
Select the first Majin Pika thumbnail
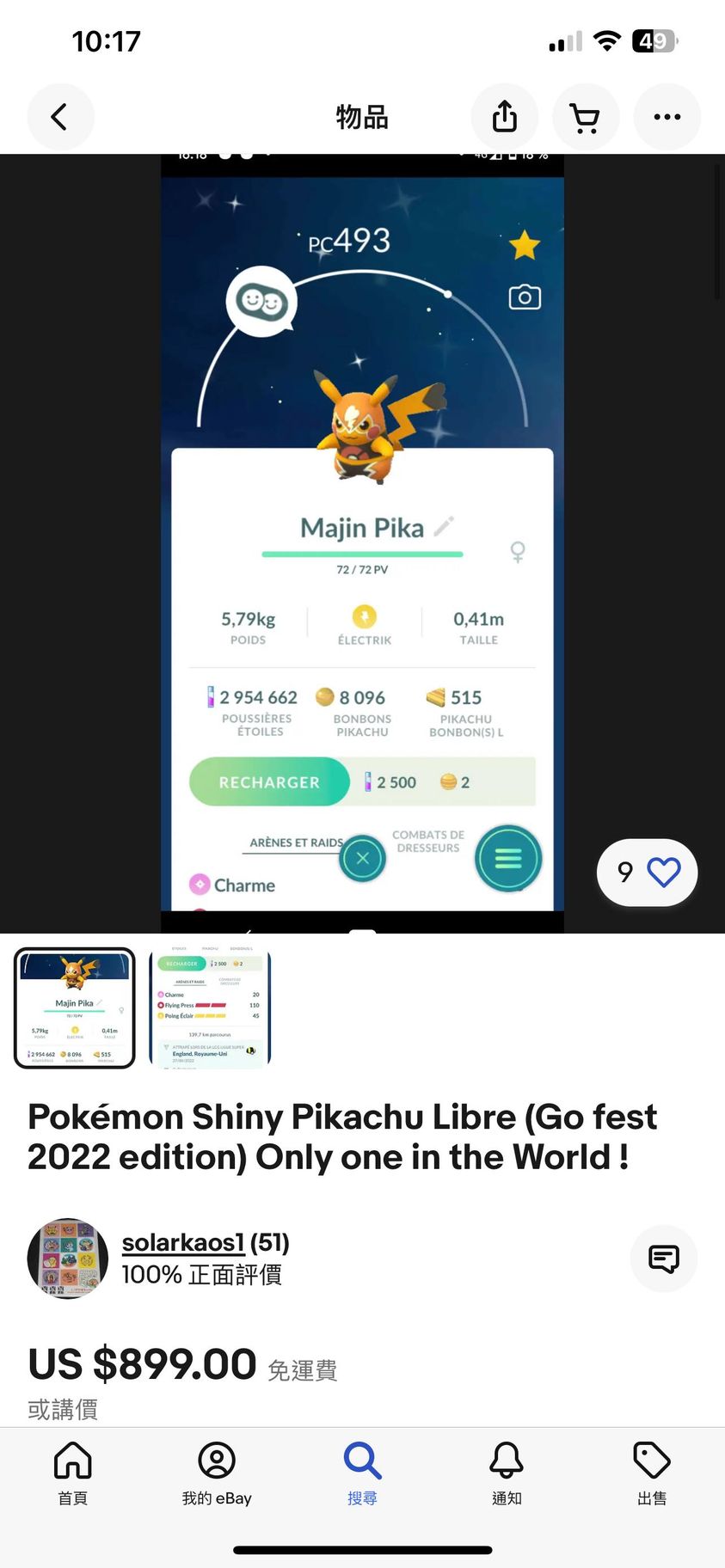[x=75, y=1008]
